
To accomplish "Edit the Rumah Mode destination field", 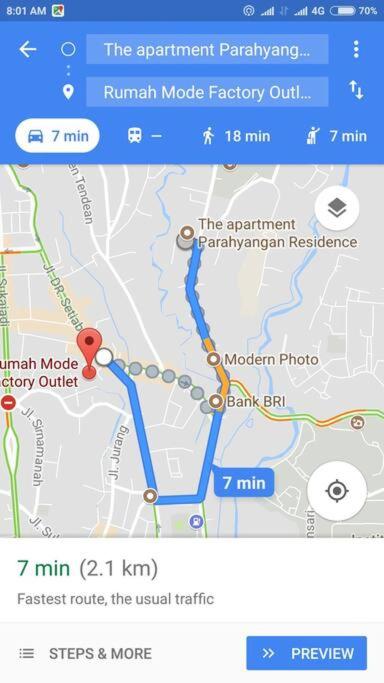I will point(207,92).
